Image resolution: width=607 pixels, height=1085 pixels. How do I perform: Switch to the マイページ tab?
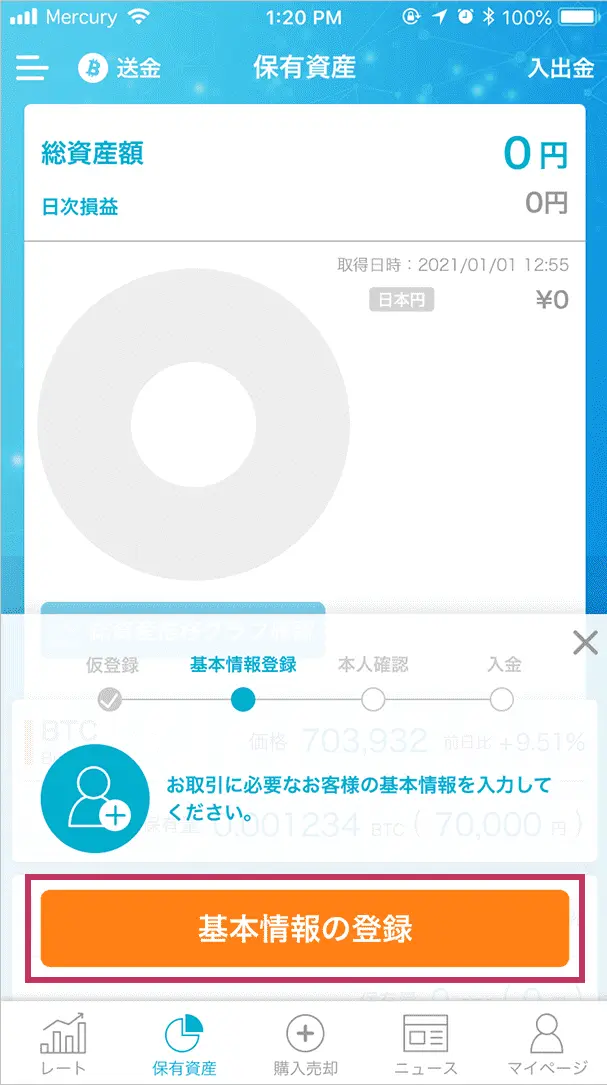tap(547, 1043)
